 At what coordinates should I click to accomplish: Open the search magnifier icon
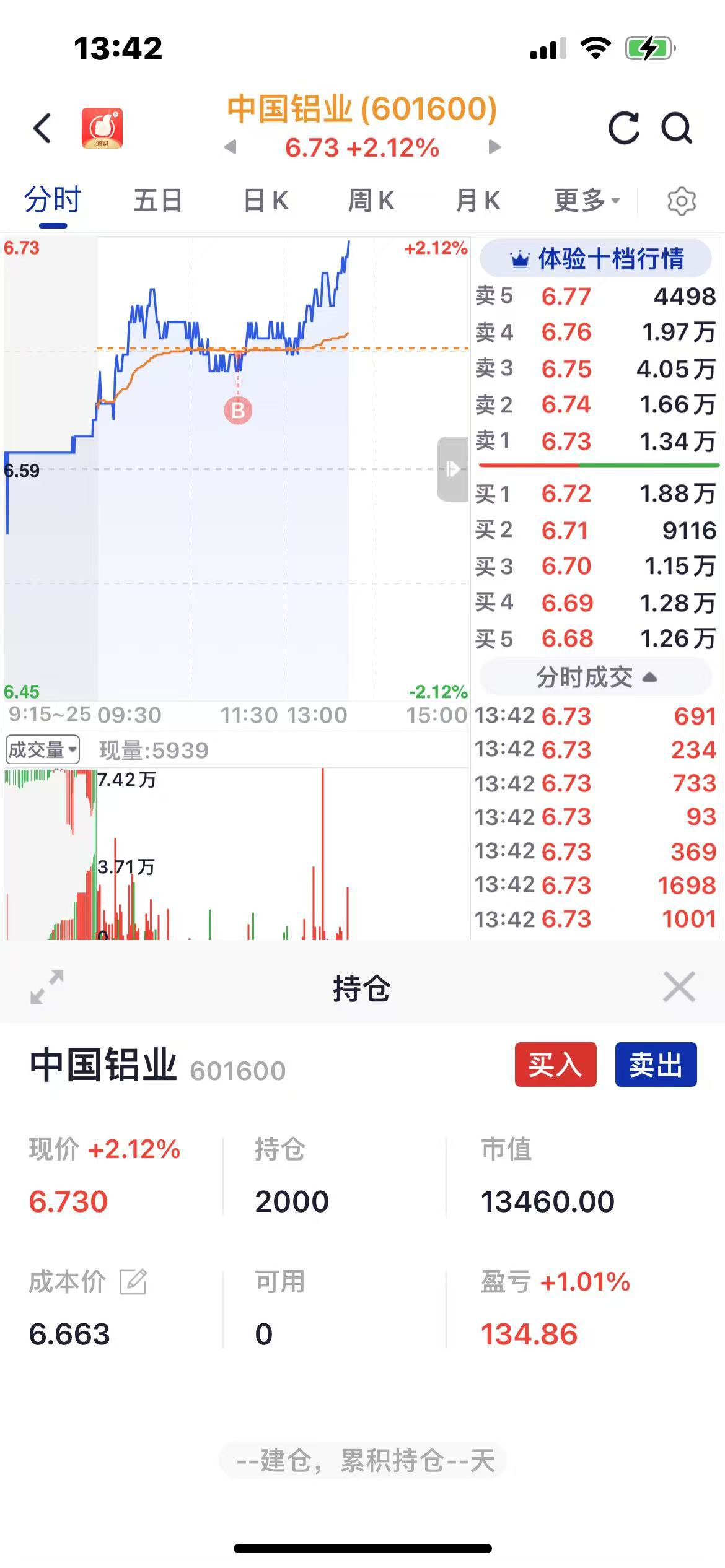click(676, 128)
